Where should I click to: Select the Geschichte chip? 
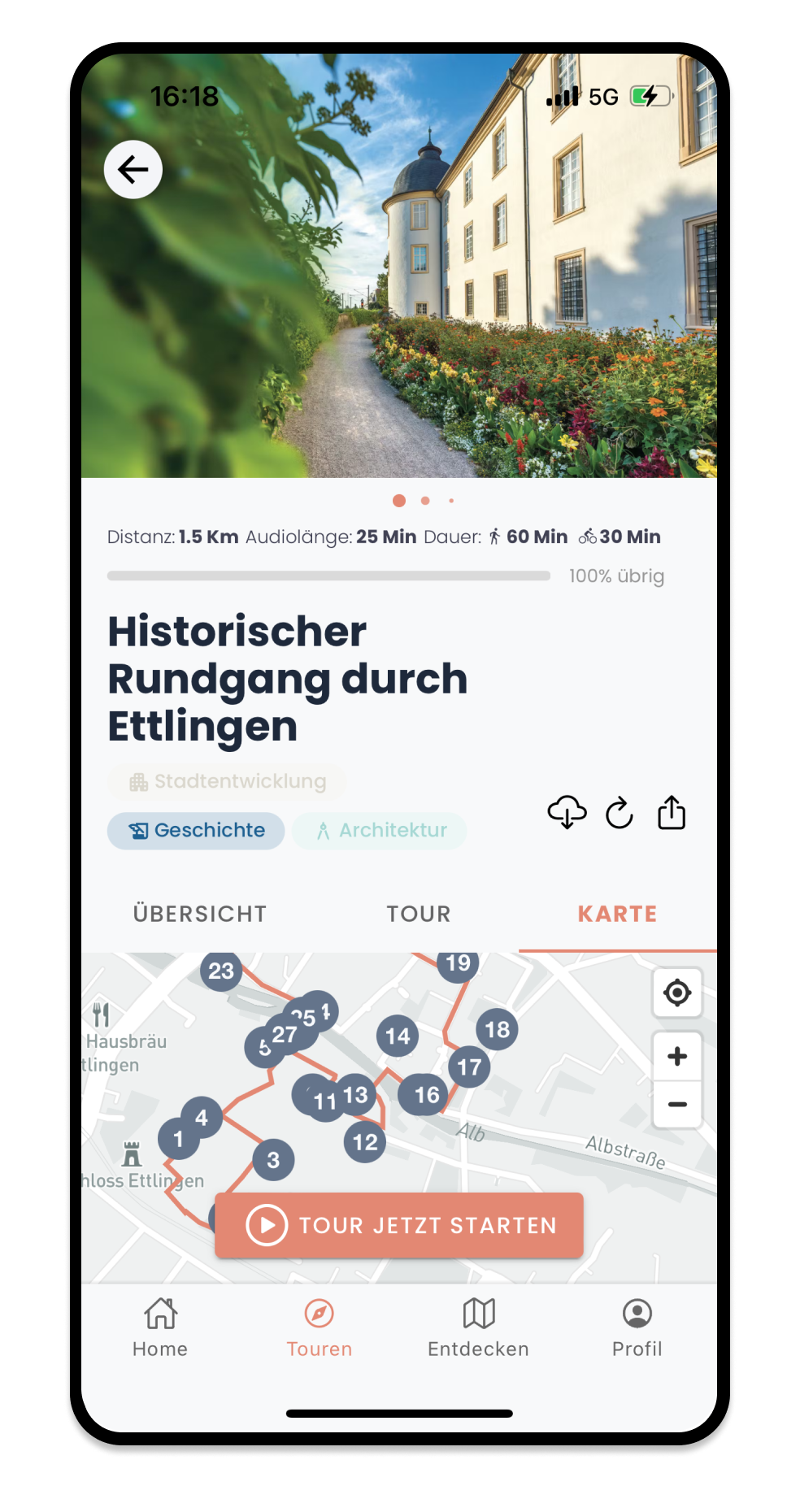click(196, 830)
